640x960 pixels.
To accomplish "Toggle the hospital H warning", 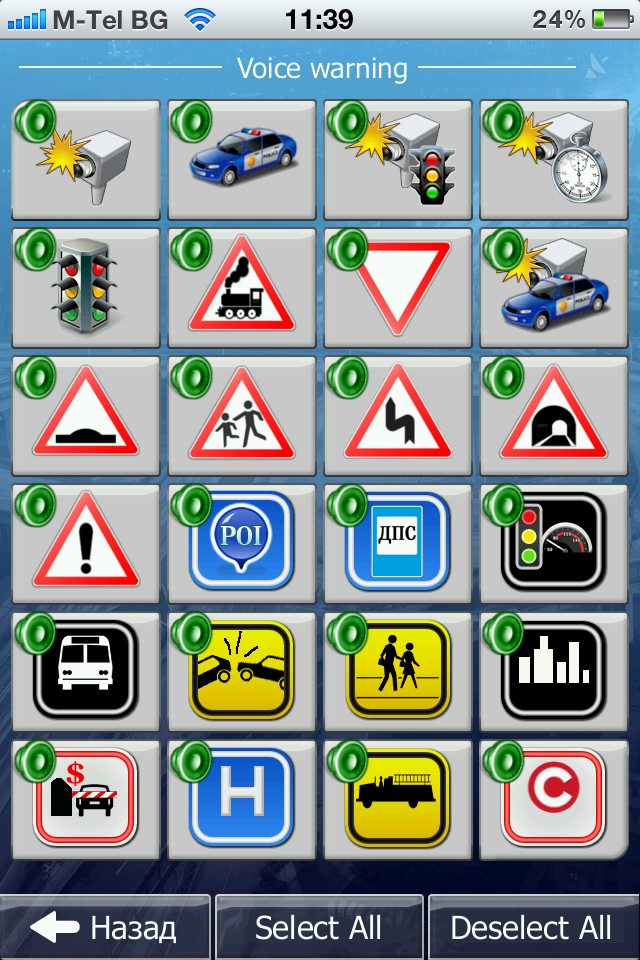I will point(242,800).
